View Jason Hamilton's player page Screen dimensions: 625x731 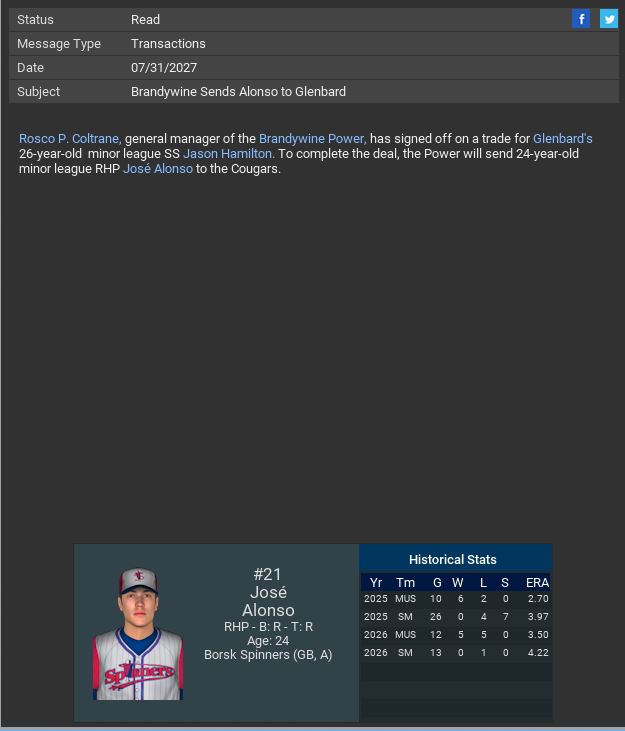229,154
